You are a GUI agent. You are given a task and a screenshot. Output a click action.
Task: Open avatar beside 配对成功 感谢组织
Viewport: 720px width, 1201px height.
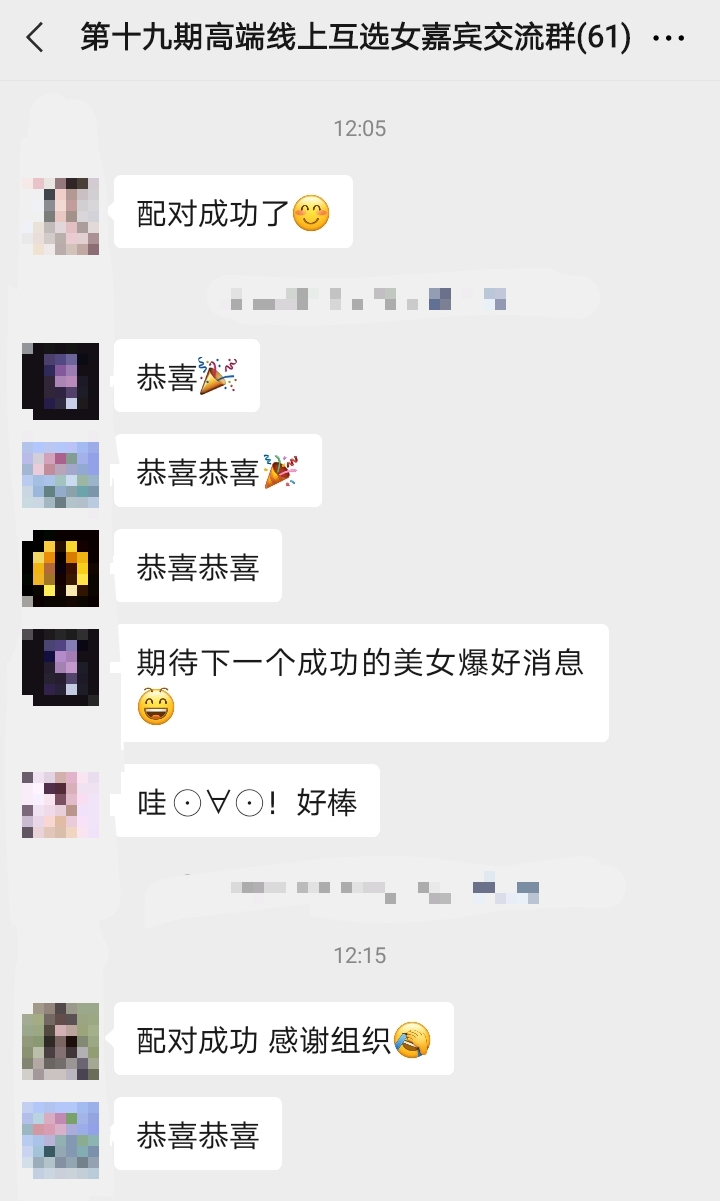click(x=60, y=1041)
